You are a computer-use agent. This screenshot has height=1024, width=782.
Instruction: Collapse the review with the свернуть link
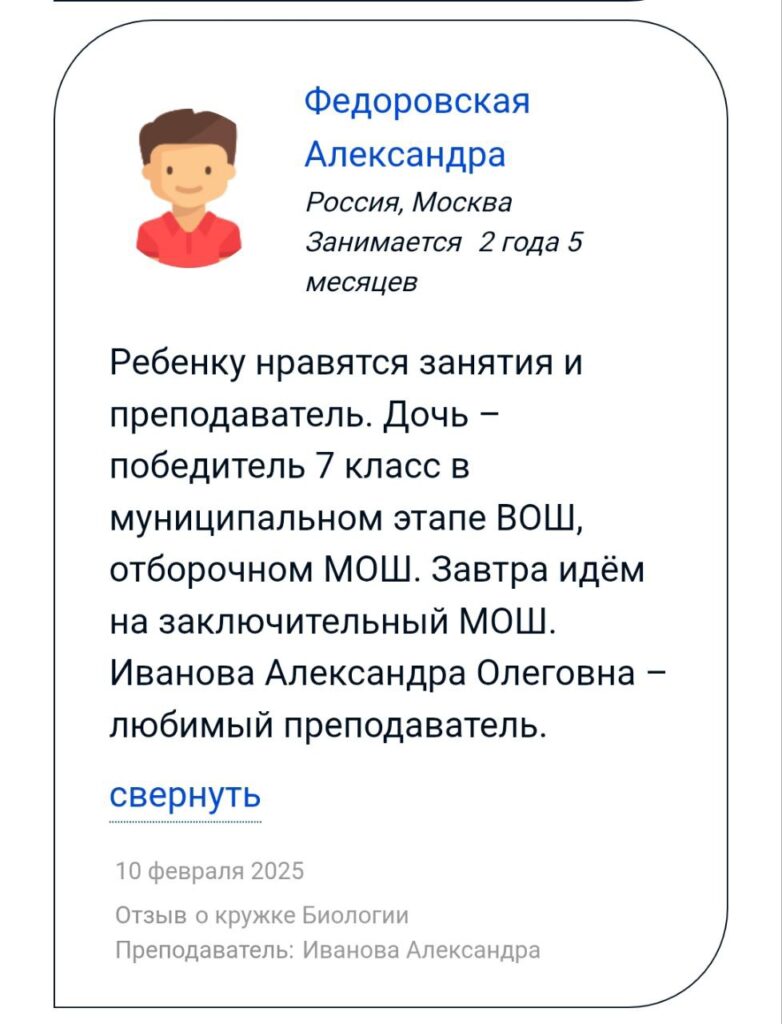[x=185, y=796]
